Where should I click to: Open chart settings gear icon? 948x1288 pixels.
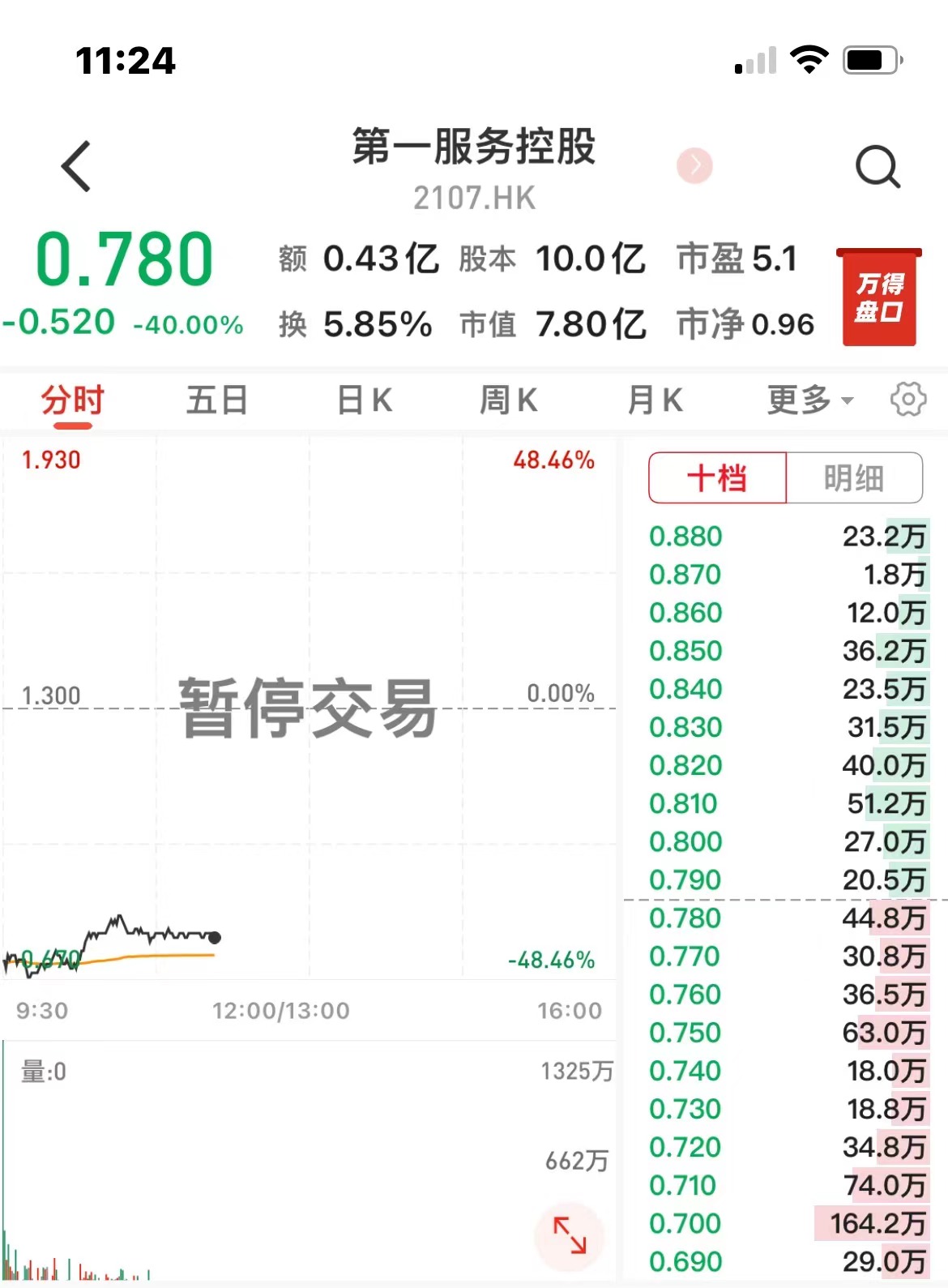pyautogui.click(x=907, y=399)
